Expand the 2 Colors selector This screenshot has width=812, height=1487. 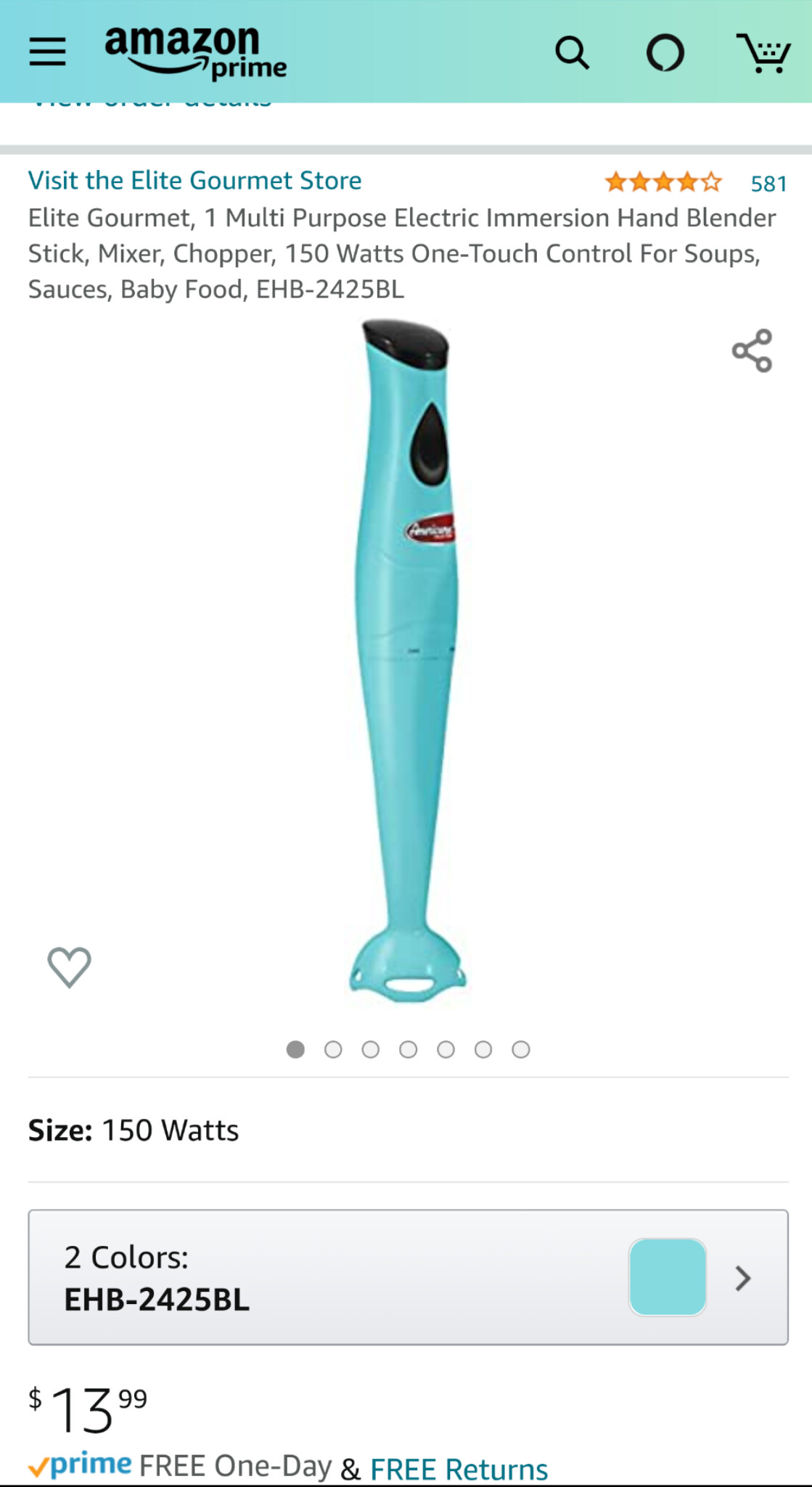tap(408, 1277)
